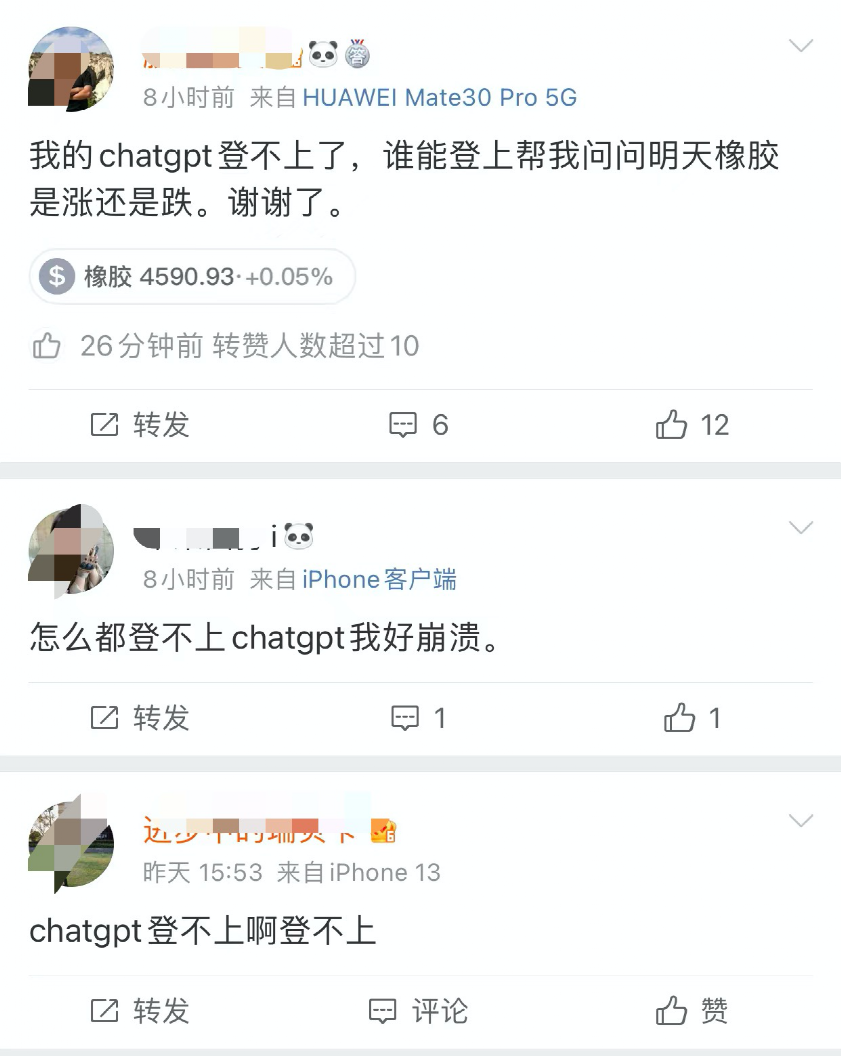Open the HUAWEI Mate30 Pro 5G source link

pyautogui.click(x=439, y=97)
